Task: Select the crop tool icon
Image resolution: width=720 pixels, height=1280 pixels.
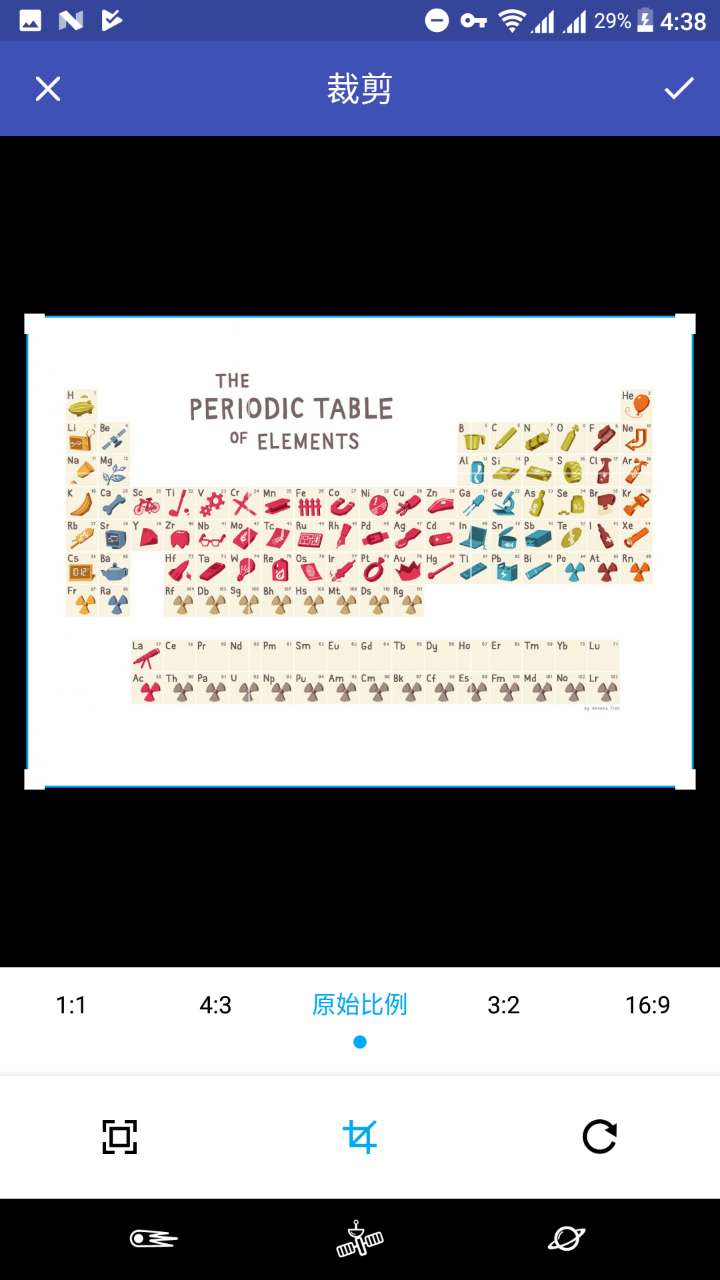Action: 360,1137
